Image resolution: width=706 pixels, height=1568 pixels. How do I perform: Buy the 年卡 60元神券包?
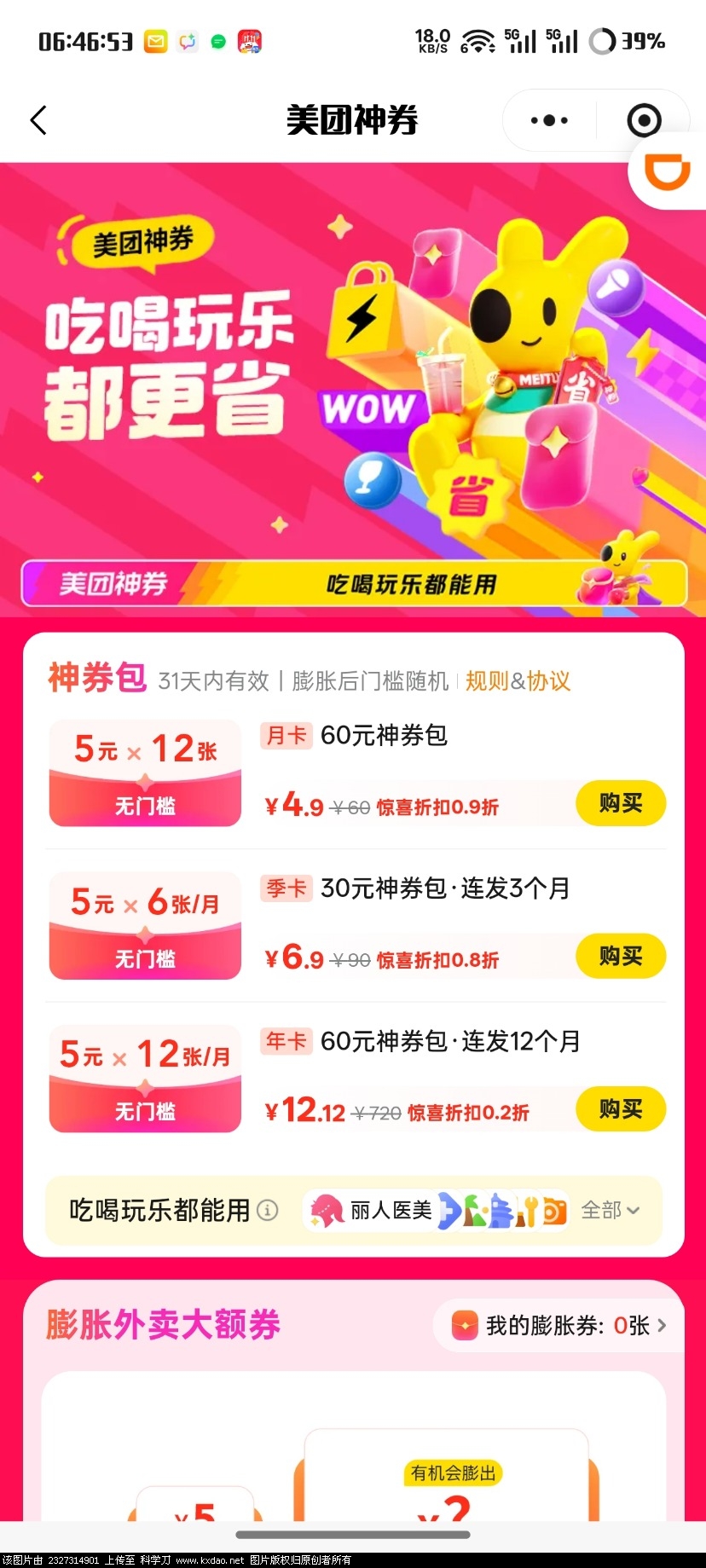(x=620, y=1108)
